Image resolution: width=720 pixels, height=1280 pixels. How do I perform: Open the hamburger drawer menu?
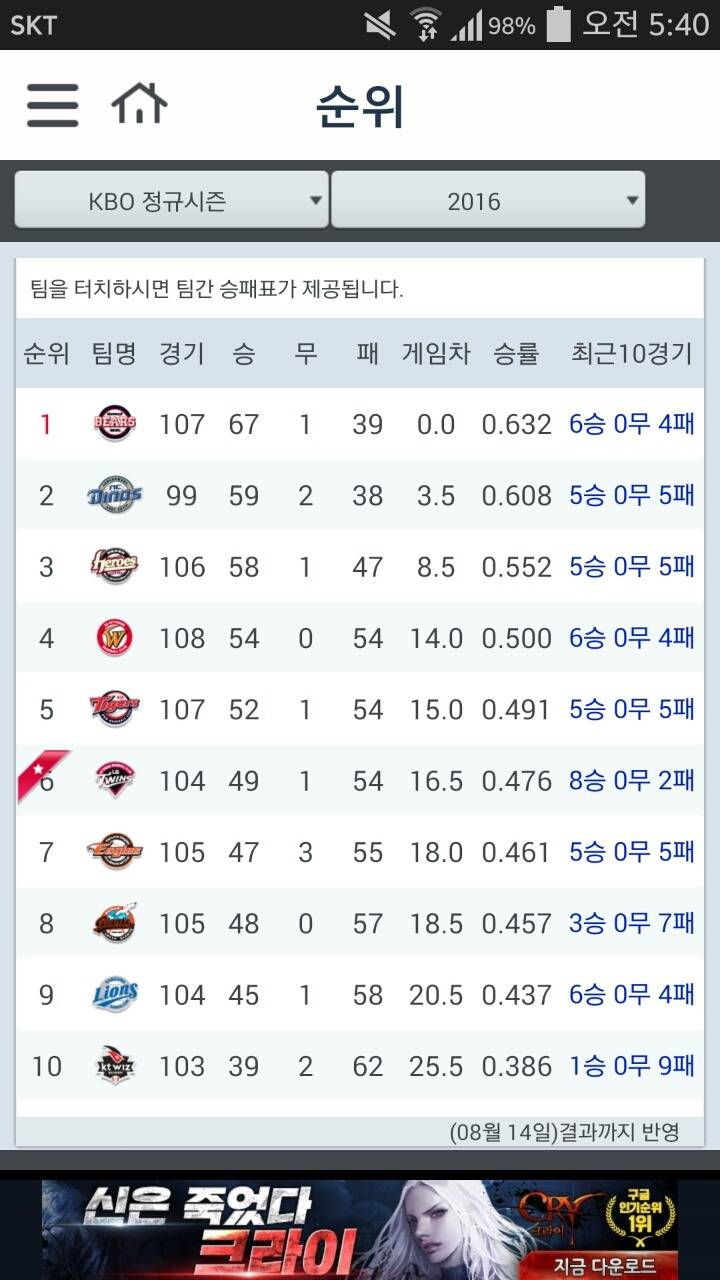[x=52, y=103]
